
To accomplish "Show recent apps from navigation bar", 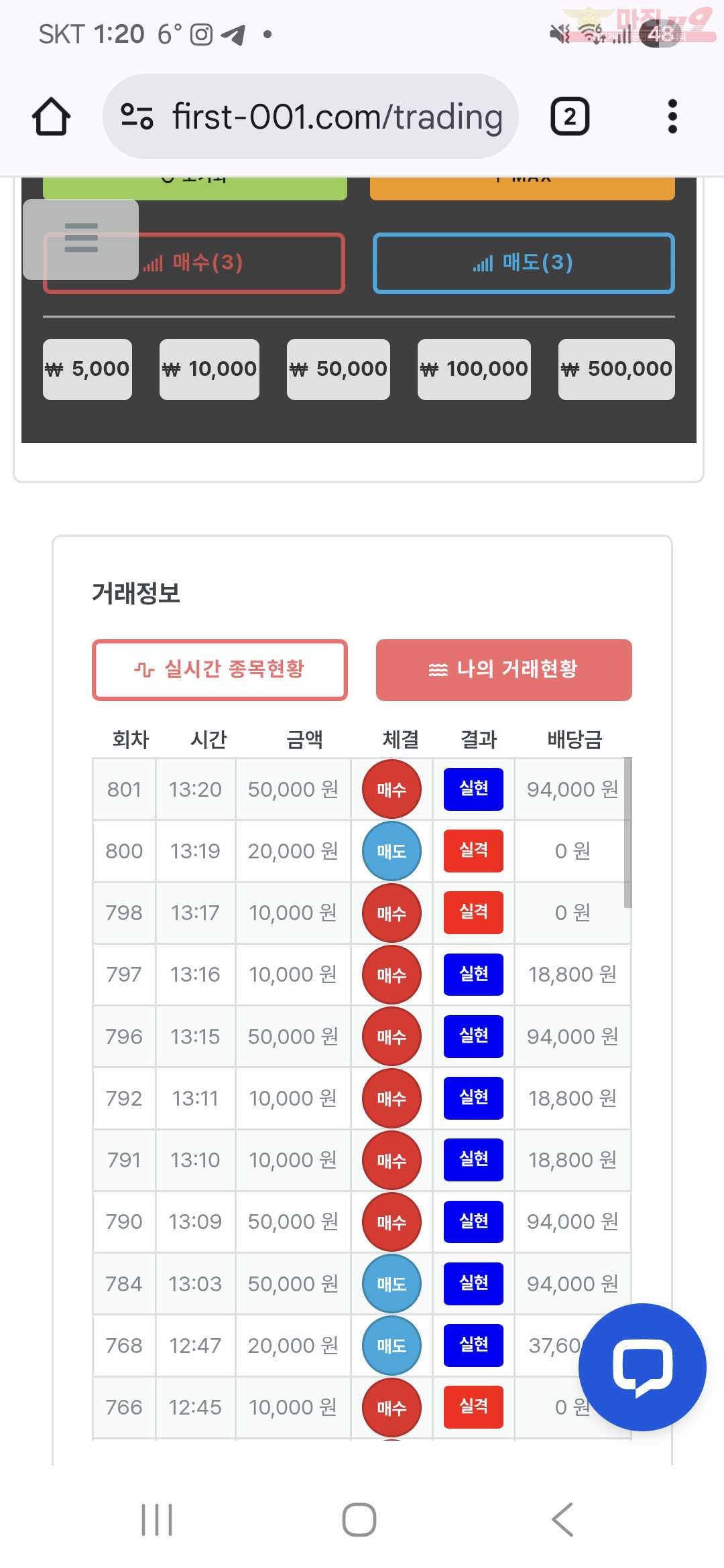I will click(157, 1519).
